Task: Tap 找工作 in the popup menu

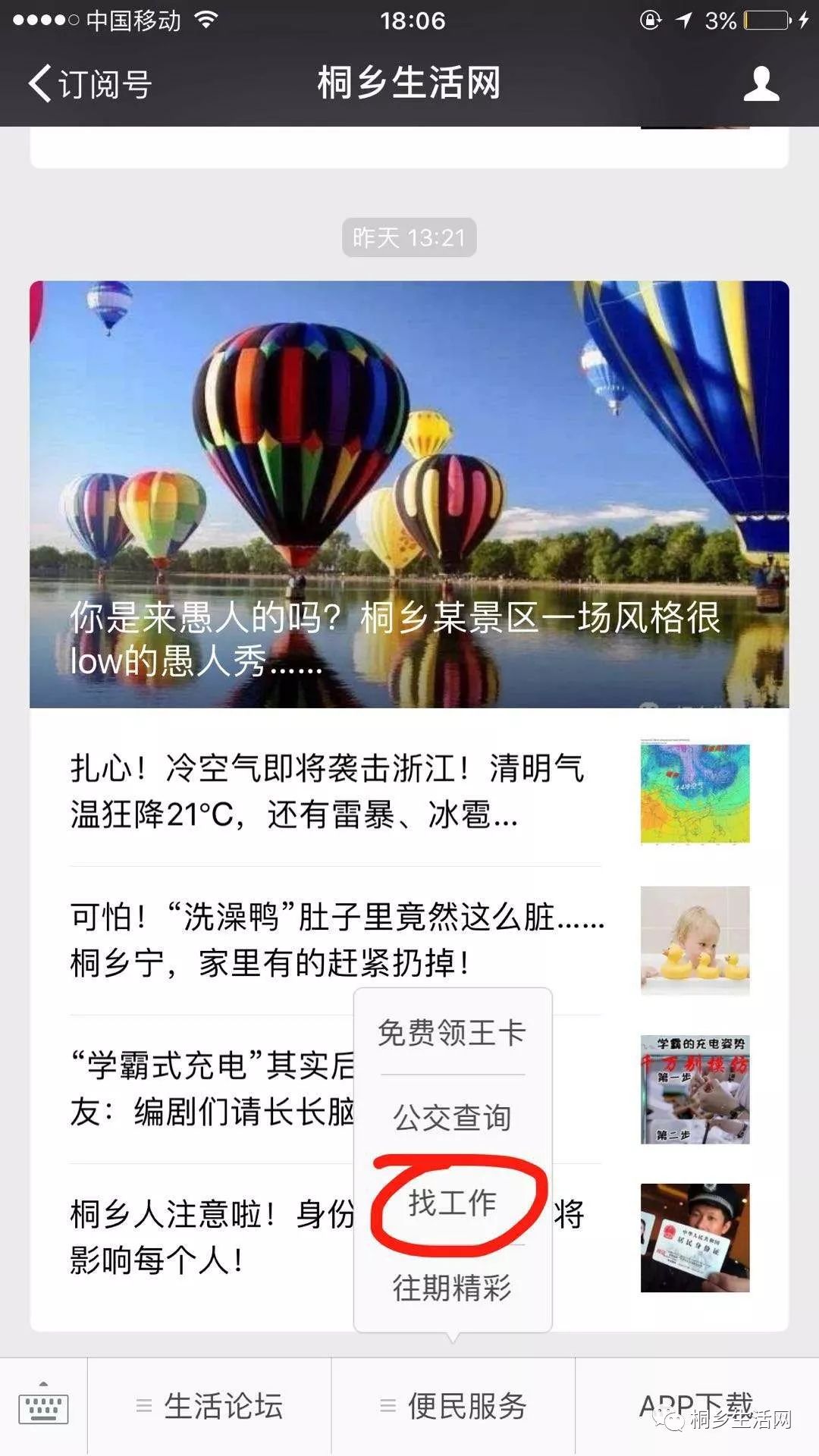Action: point(453,1203)
